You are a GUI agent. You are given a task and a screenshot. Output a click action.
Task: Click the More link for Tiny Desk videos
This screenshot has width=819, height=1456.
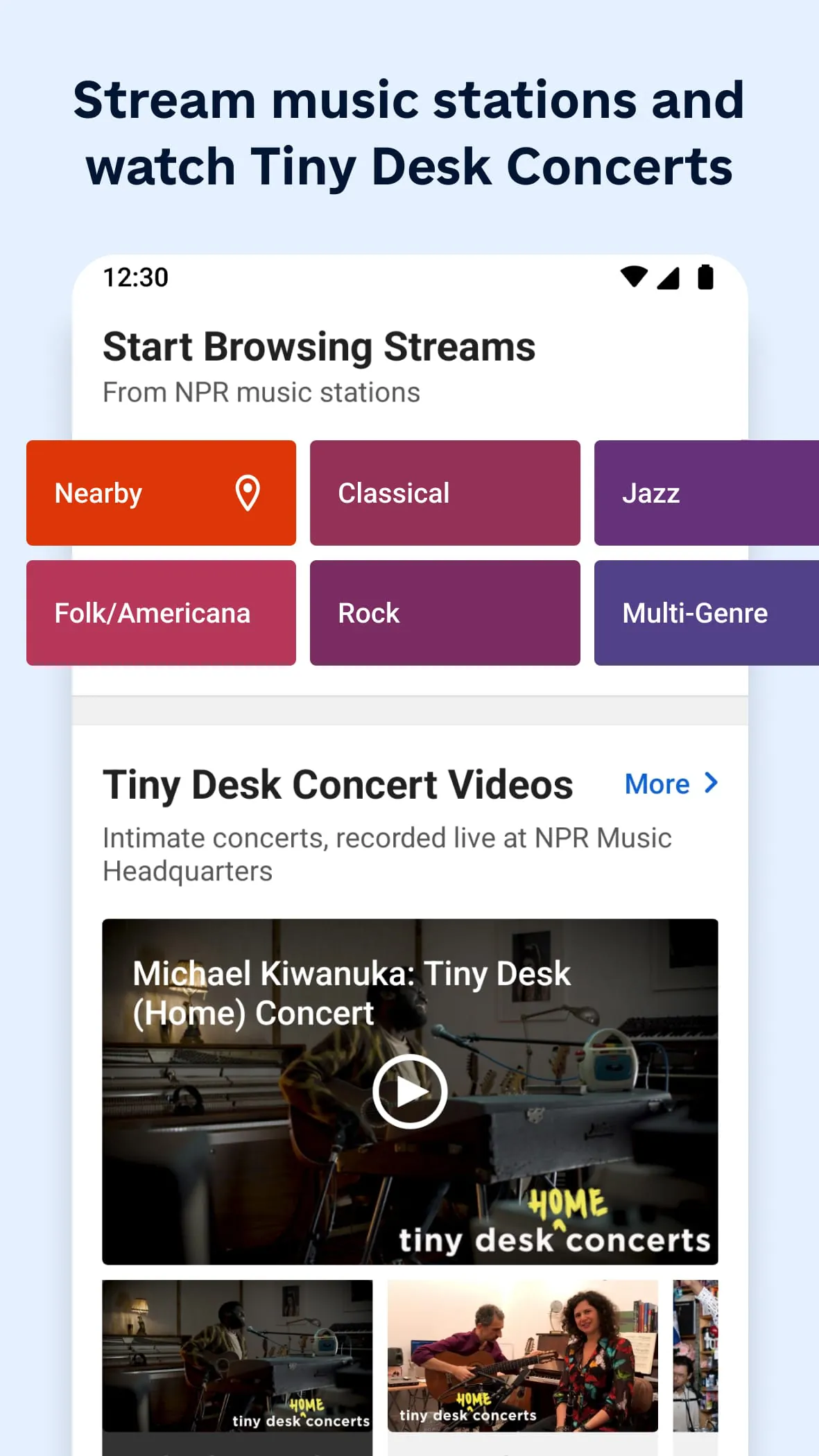[x=657, y=783]
